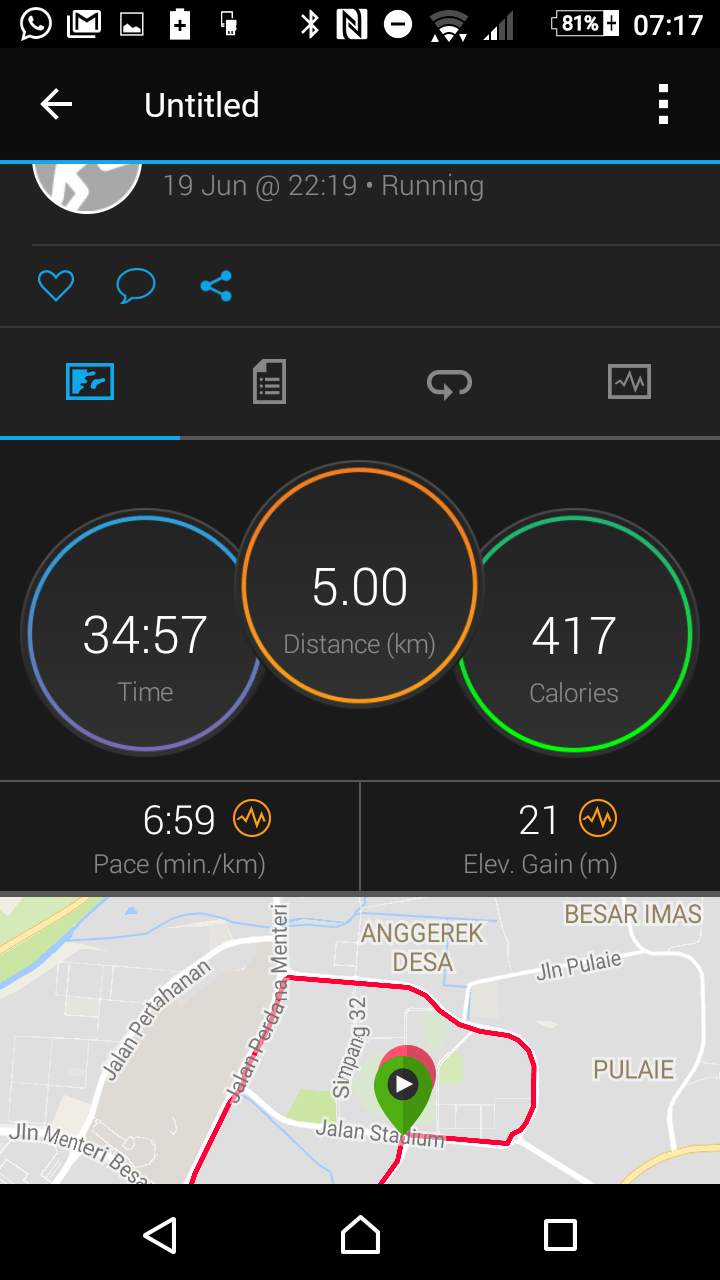The height and width of the screenshot is (1280, 720).
Task: Open the elevation gain chart icon
Action: point(598,820)
